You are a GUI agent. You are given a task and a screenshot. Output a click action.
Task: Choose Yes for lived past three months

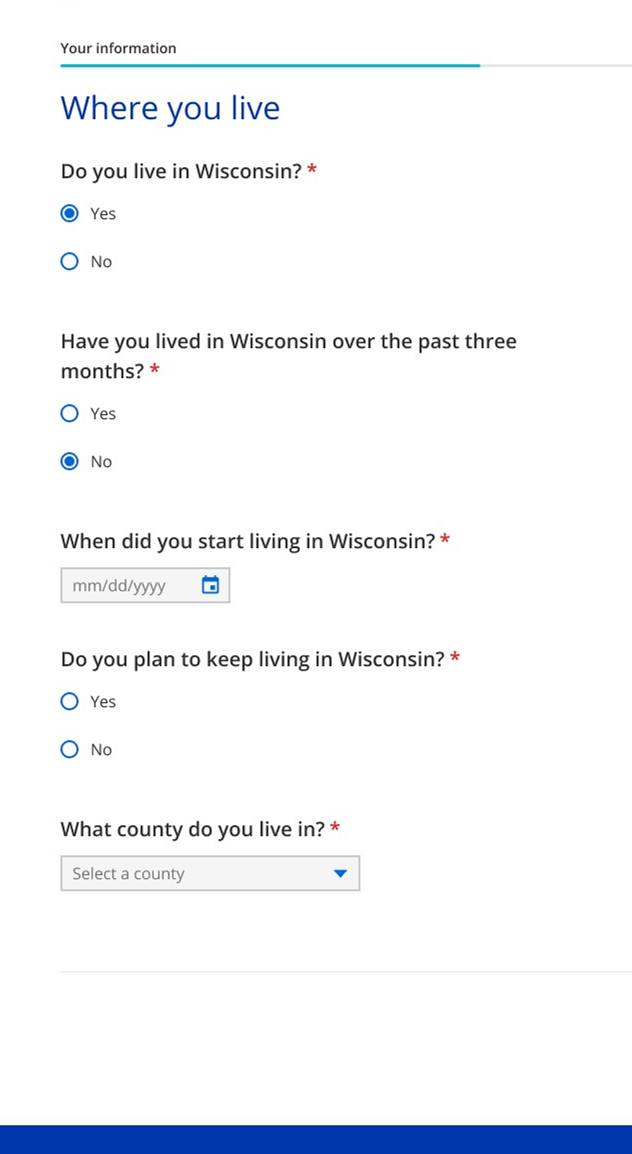pos(69,413)
